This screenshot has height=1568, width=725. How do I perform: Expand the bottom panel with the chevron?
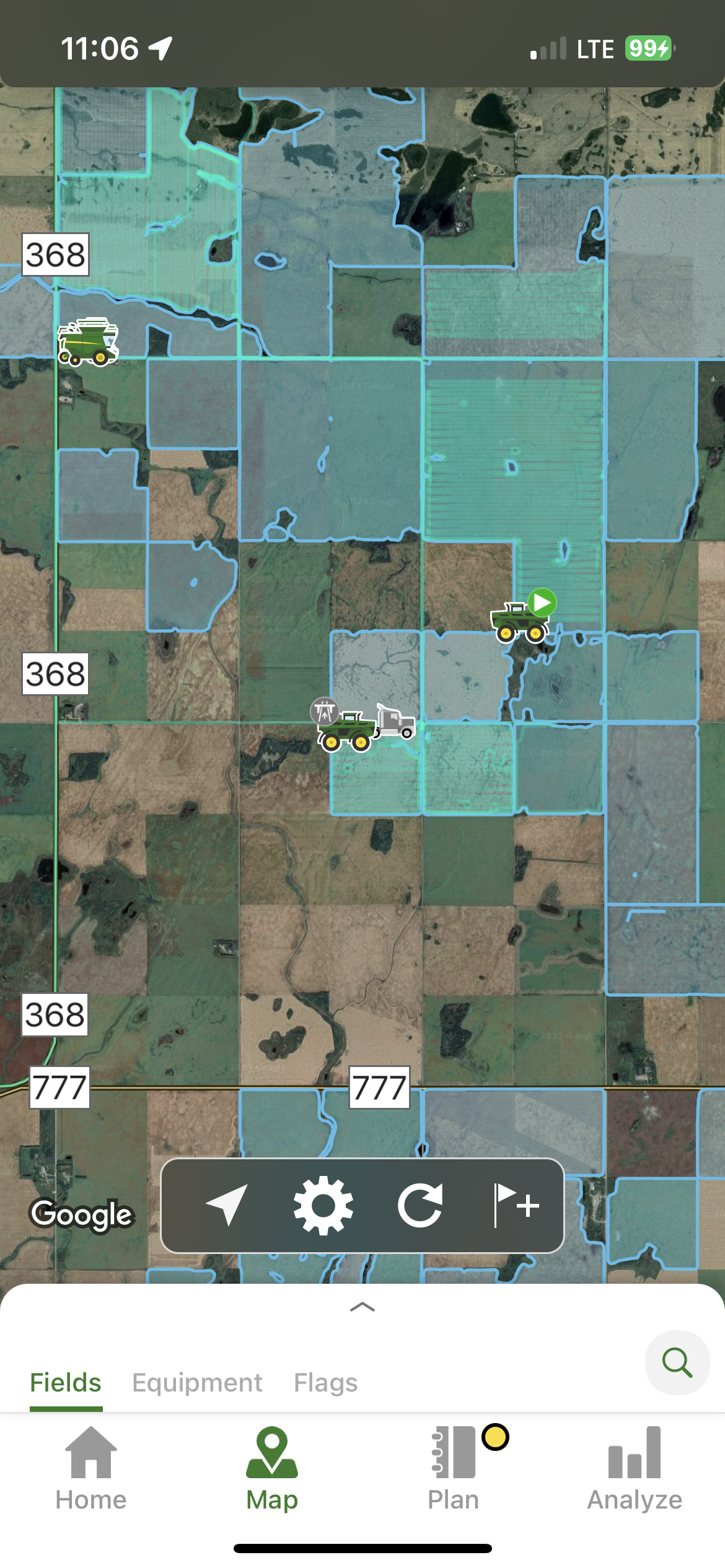[362, 1307]
